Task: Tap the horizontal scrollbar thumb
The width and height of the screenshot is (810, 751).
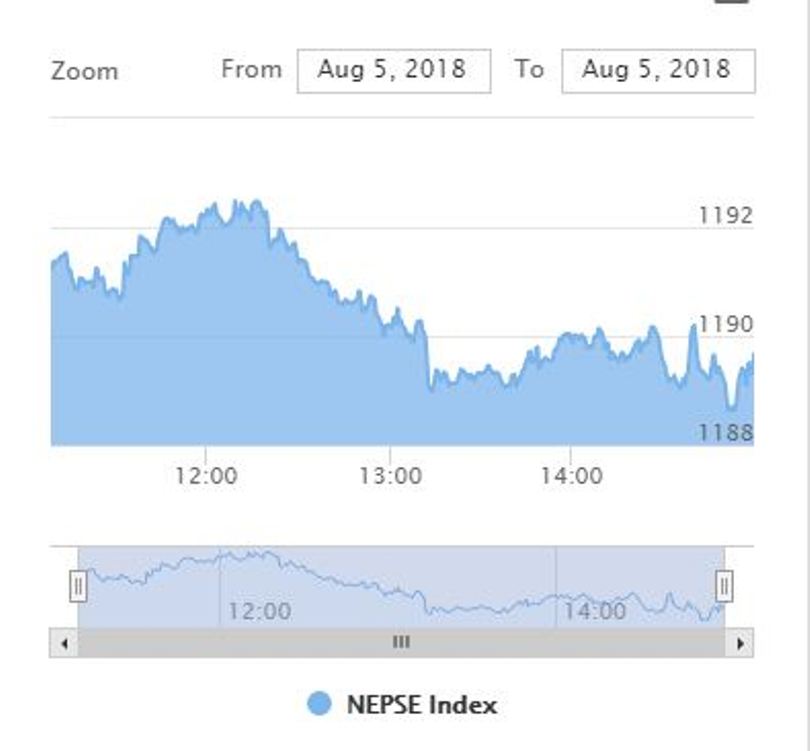Action: 401,643
